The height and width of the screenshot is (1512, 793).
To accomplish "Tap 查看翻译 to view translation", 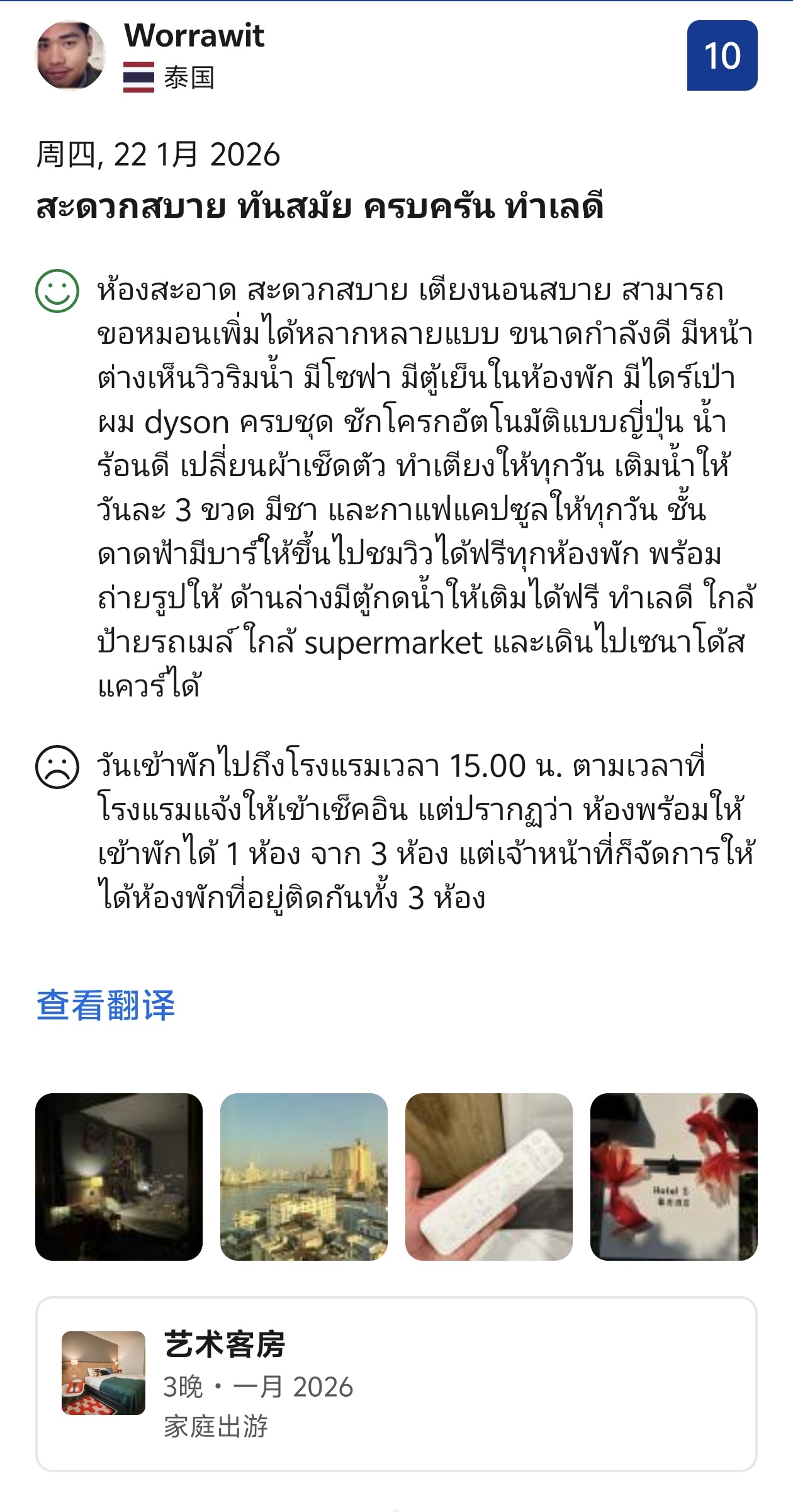I will tap(106, 1005).
